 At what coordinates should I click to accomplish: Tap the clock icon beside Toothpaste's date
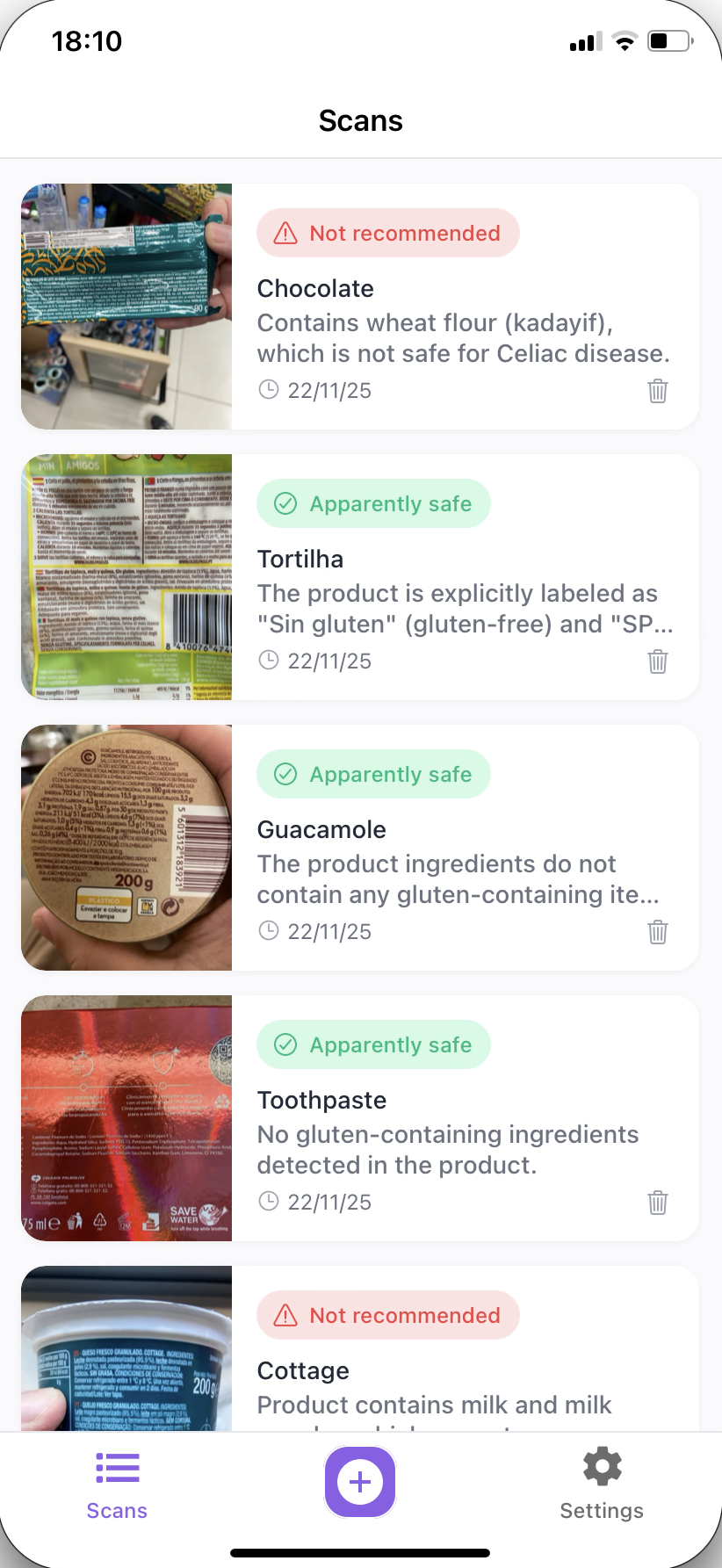(268, 1201)
